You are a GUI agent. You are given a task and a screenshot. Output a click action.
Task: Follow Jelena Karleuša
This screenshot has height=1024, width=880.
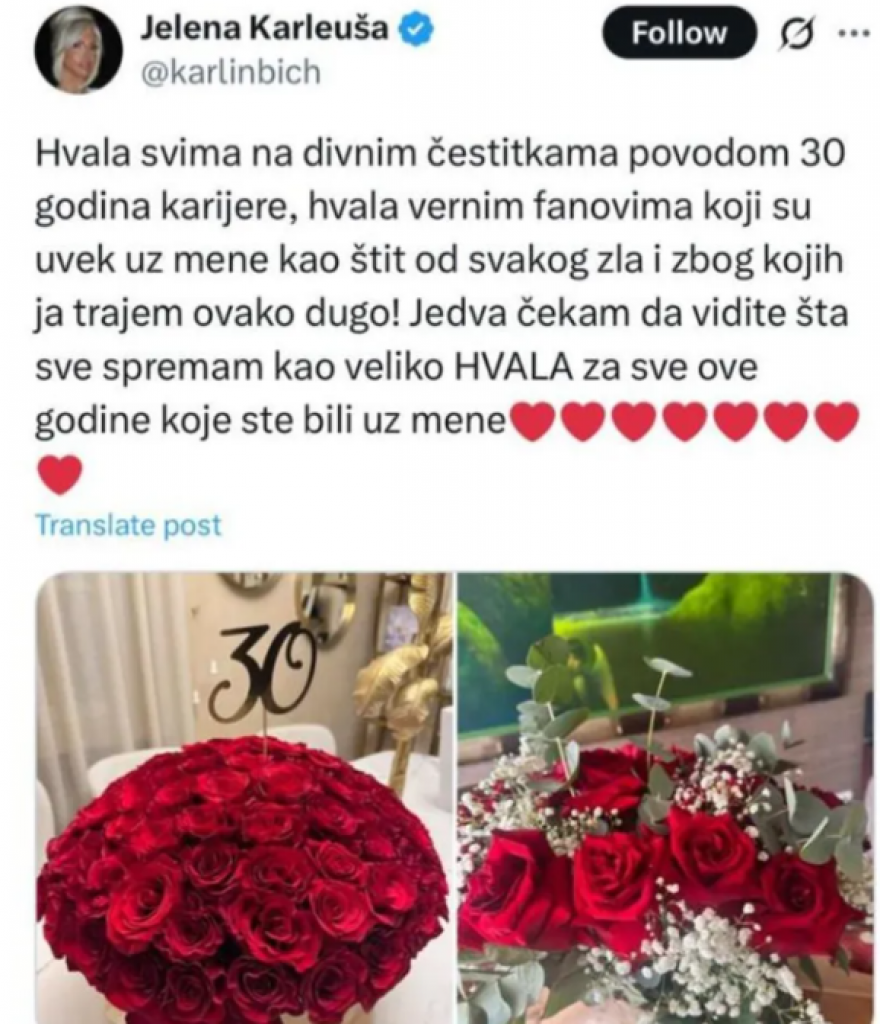[x=678, y=34]
